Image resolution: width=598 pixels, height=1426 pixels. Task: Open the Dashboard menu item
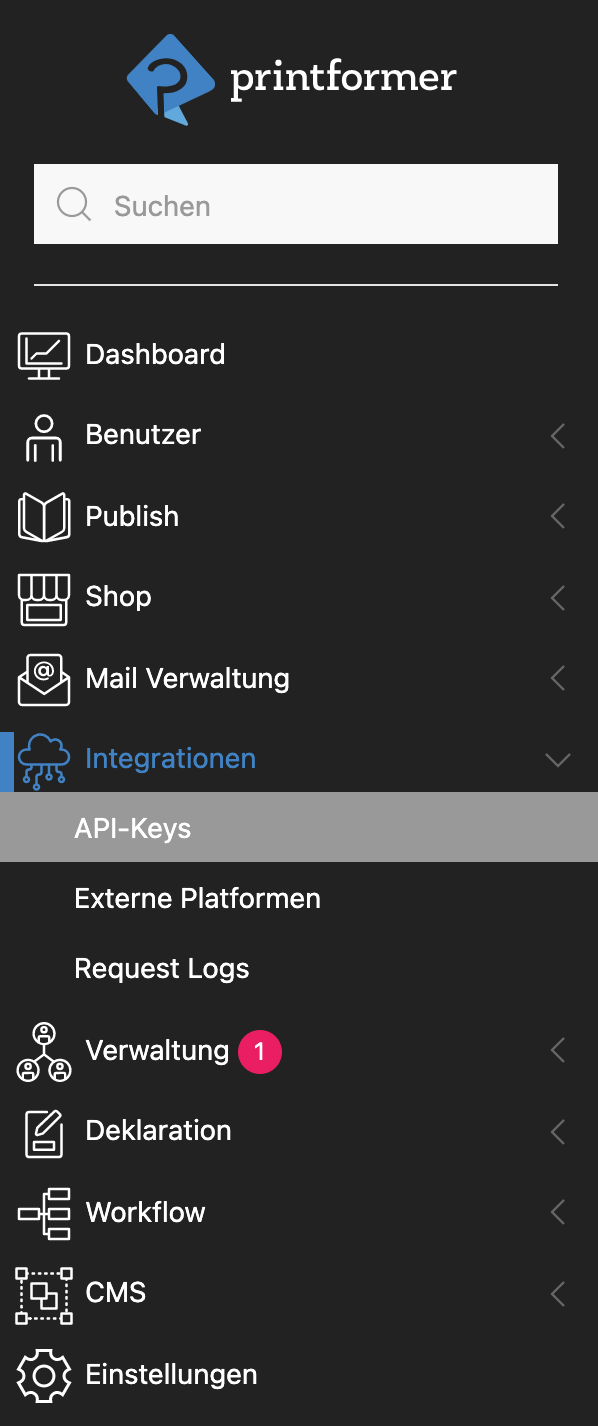coord(299,355)
